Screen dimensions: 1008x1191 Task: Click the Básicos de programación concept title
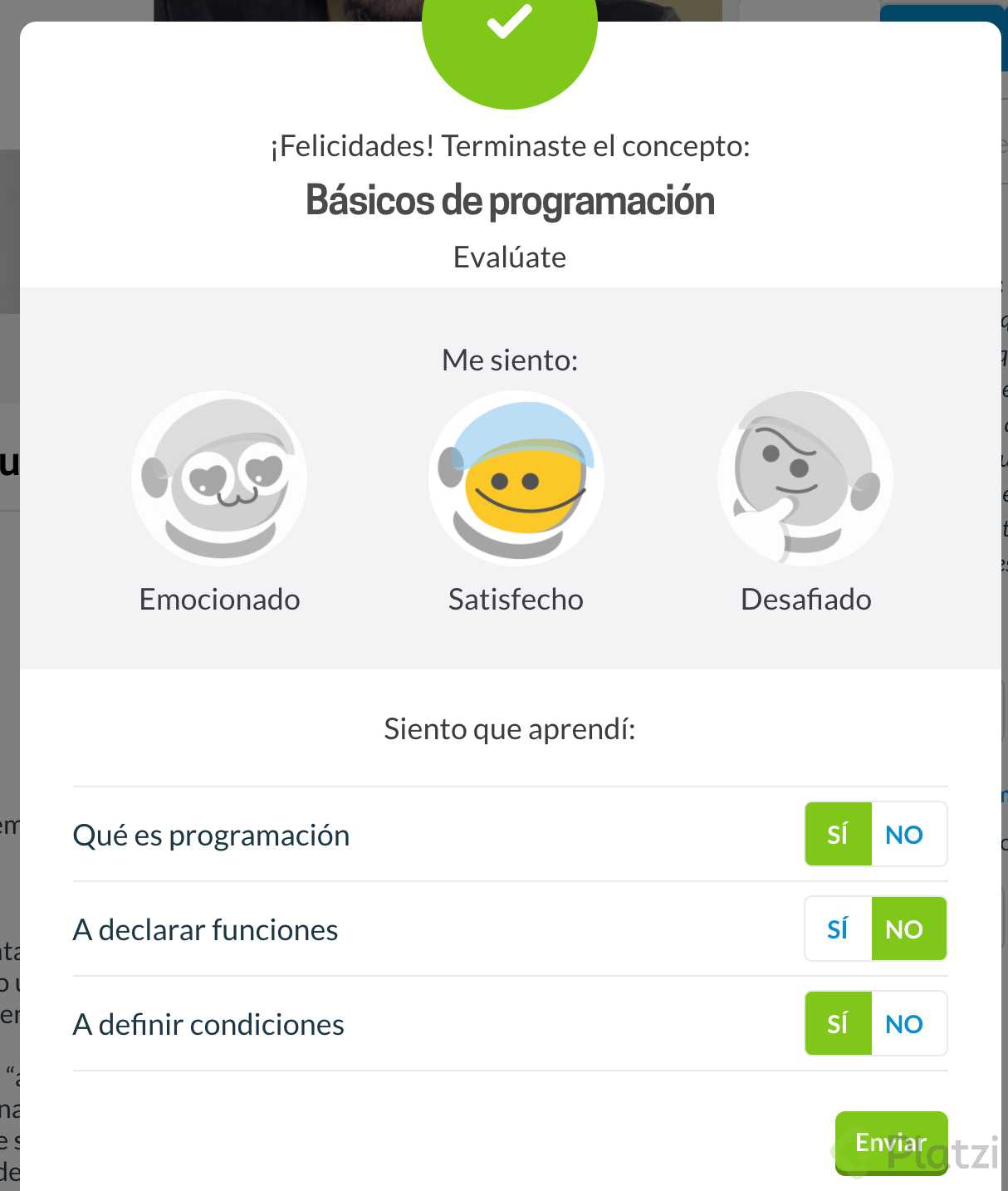pos(510,199)
